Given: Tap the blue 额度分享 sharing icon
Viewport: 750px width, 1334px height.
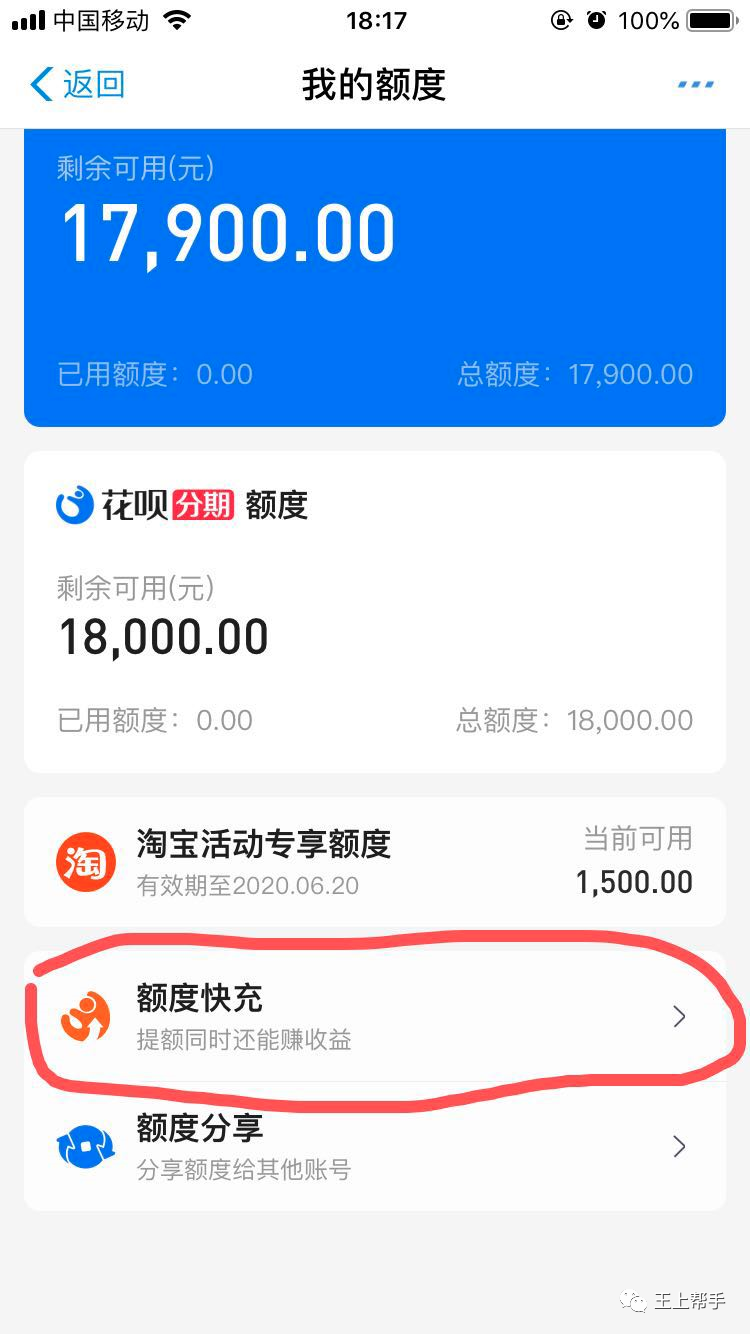Looking at the screenshot, I should coord(85,1146).
